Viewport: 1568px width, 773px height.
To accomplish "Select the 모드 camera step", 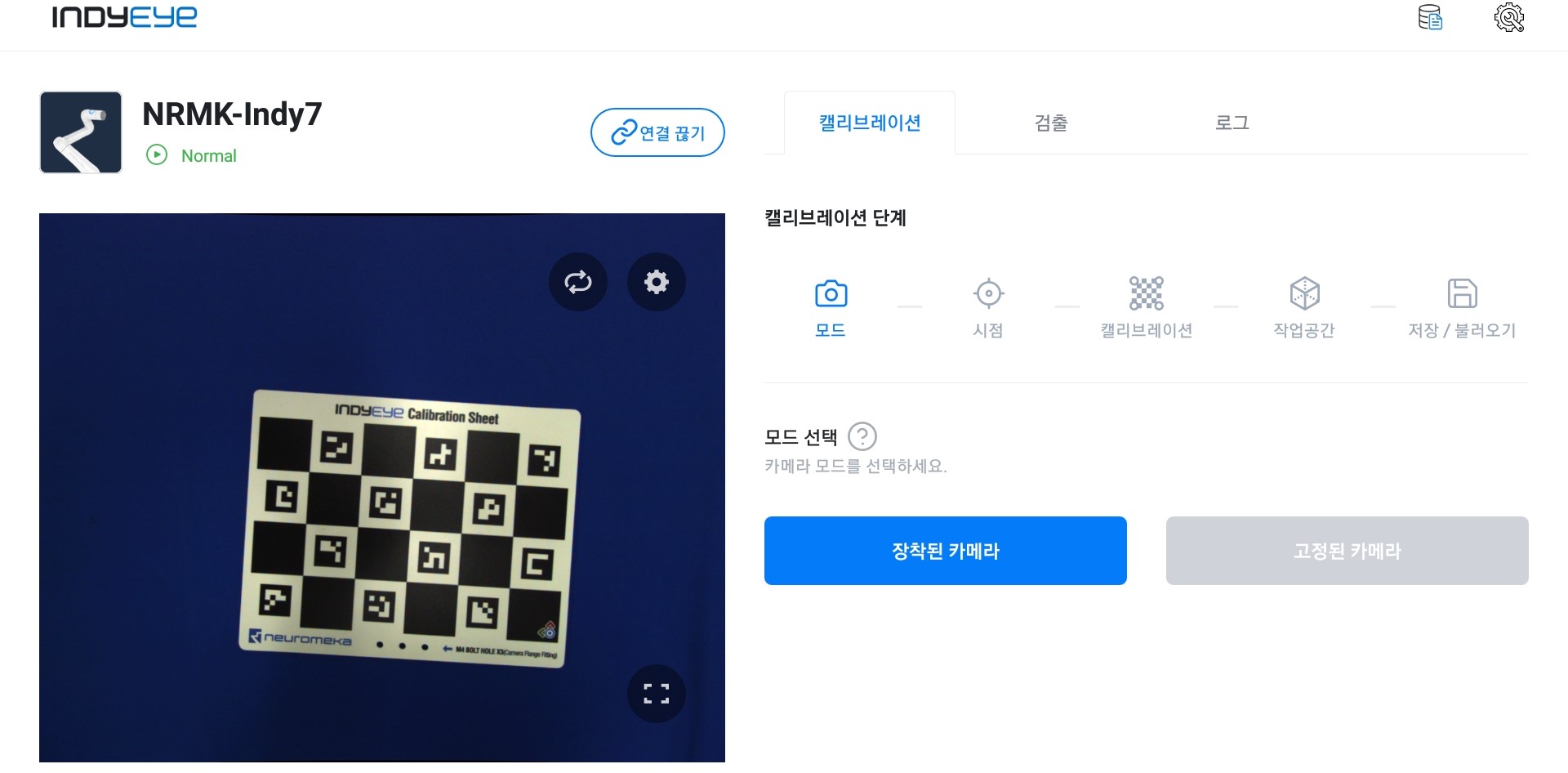I will pos(831,306).
